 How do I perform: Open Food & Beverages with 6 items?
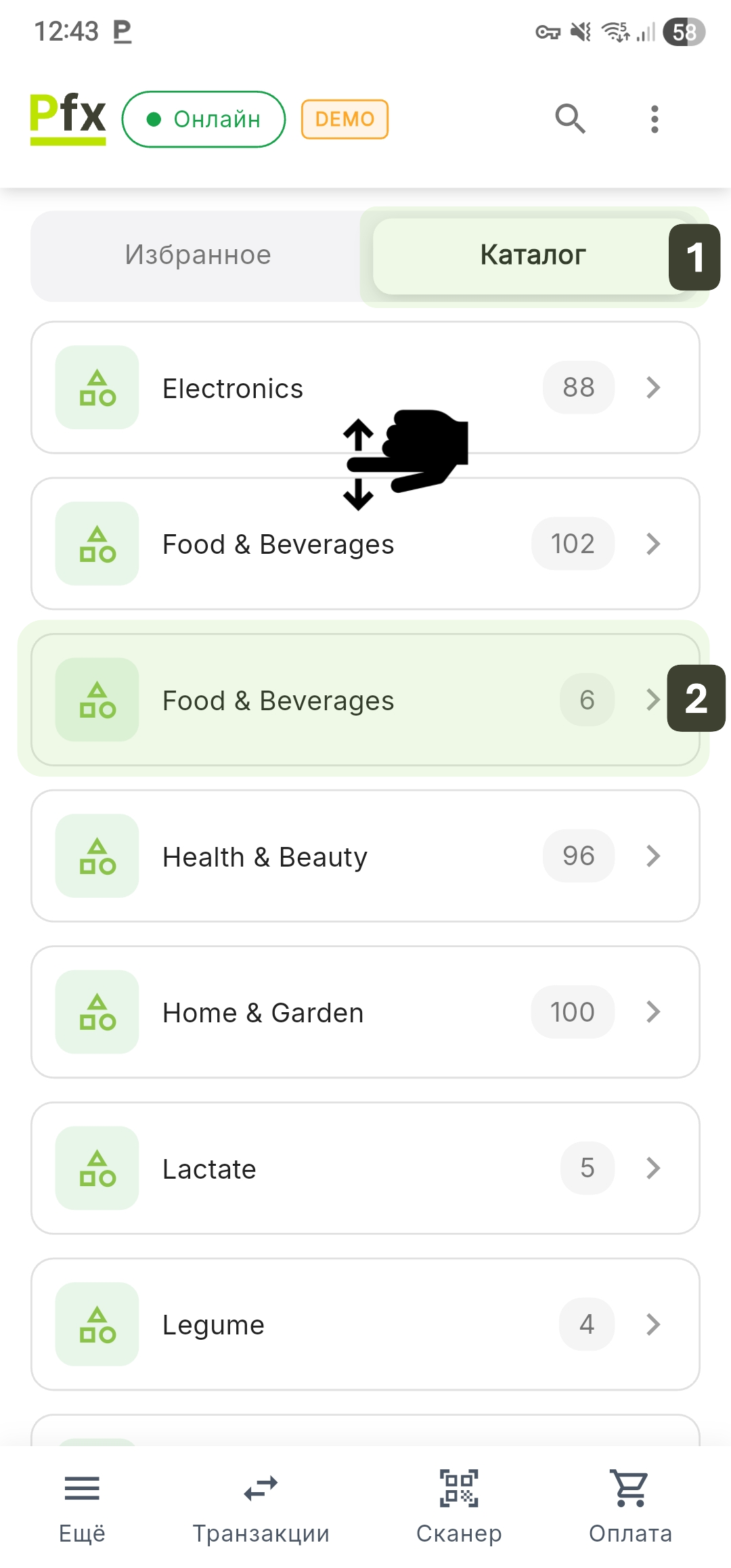365,700
